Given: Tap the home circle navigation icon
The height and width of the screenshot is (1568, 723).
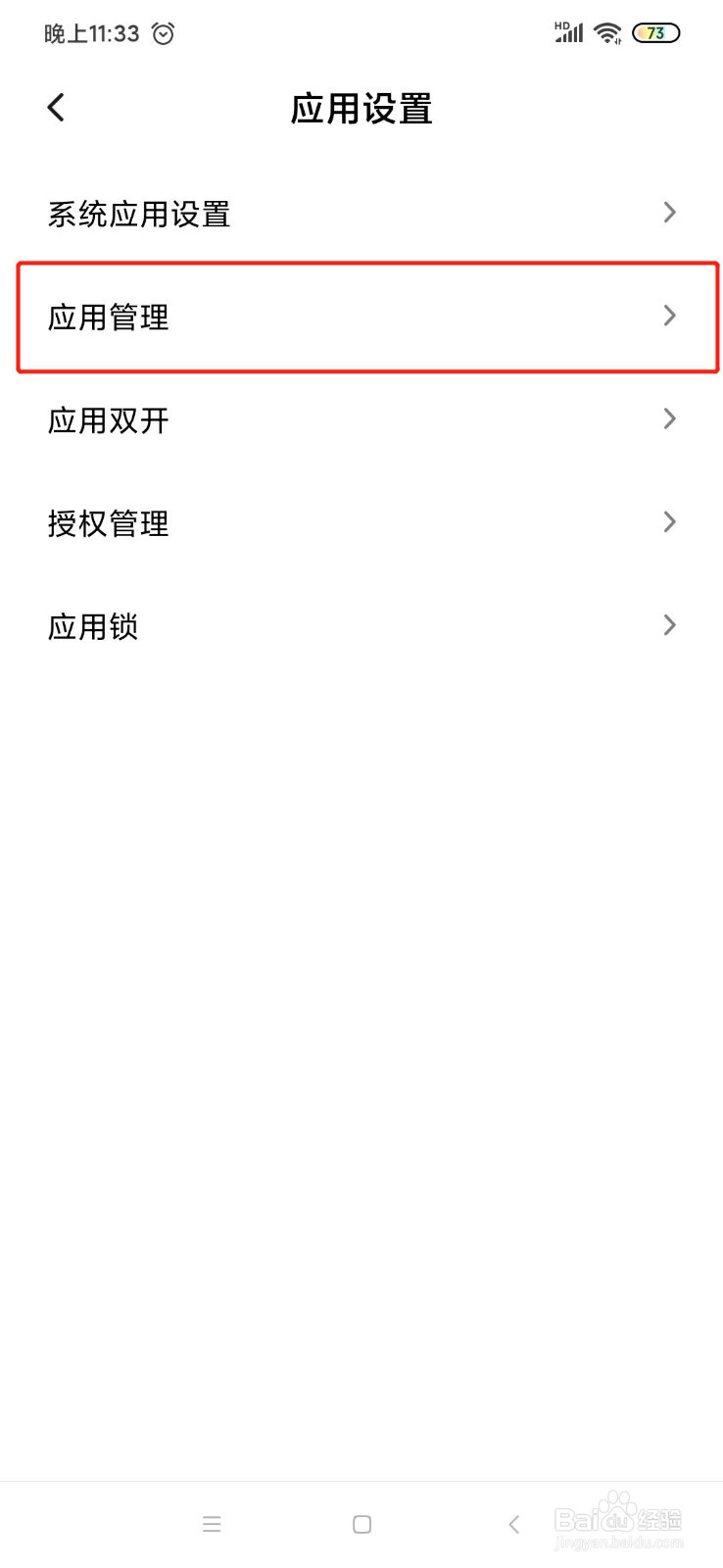Looking at the screenshot, I should (x=361, y=1524).
